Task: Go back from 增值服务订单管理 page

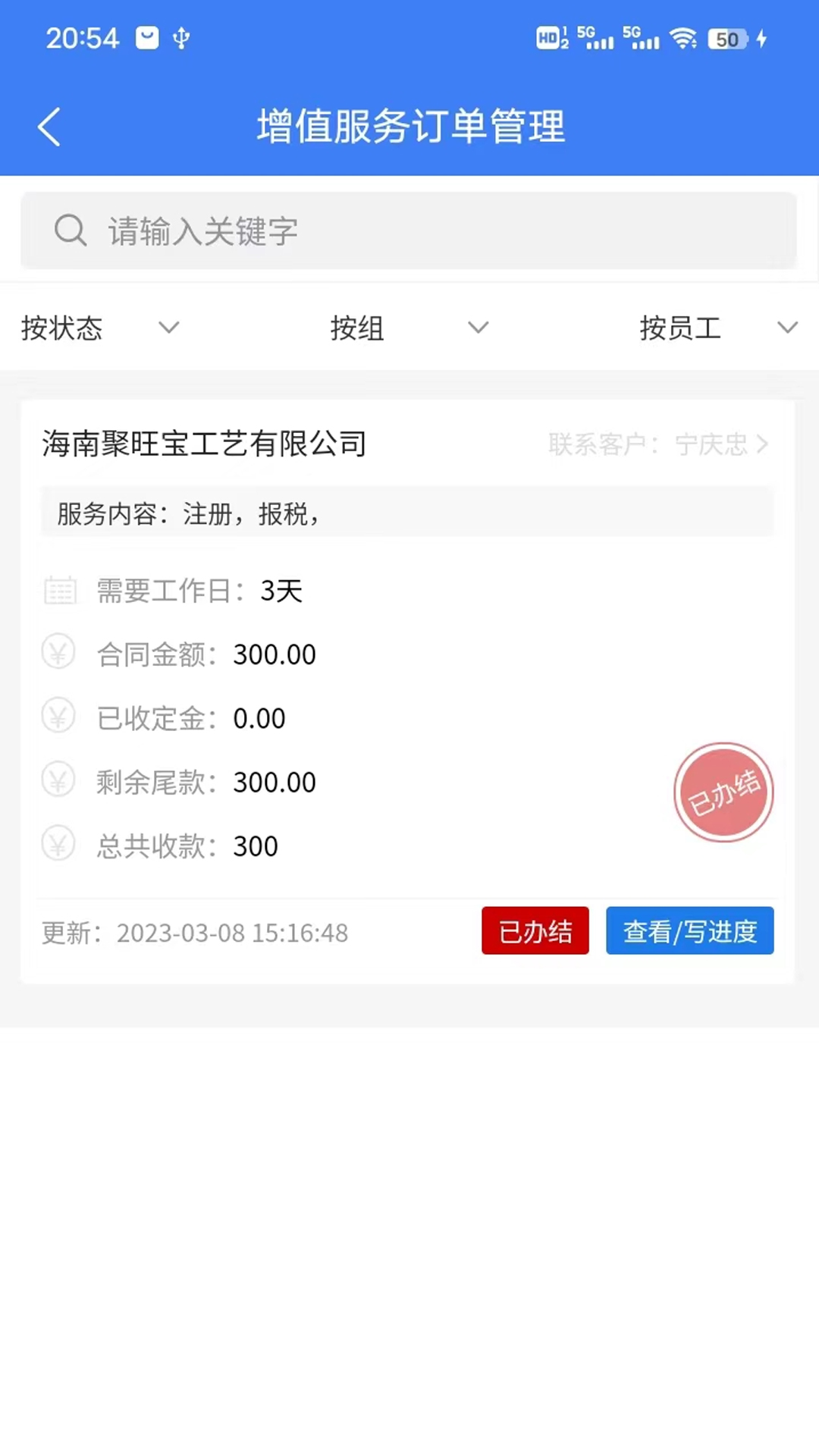Action: [x=49, y=127]
